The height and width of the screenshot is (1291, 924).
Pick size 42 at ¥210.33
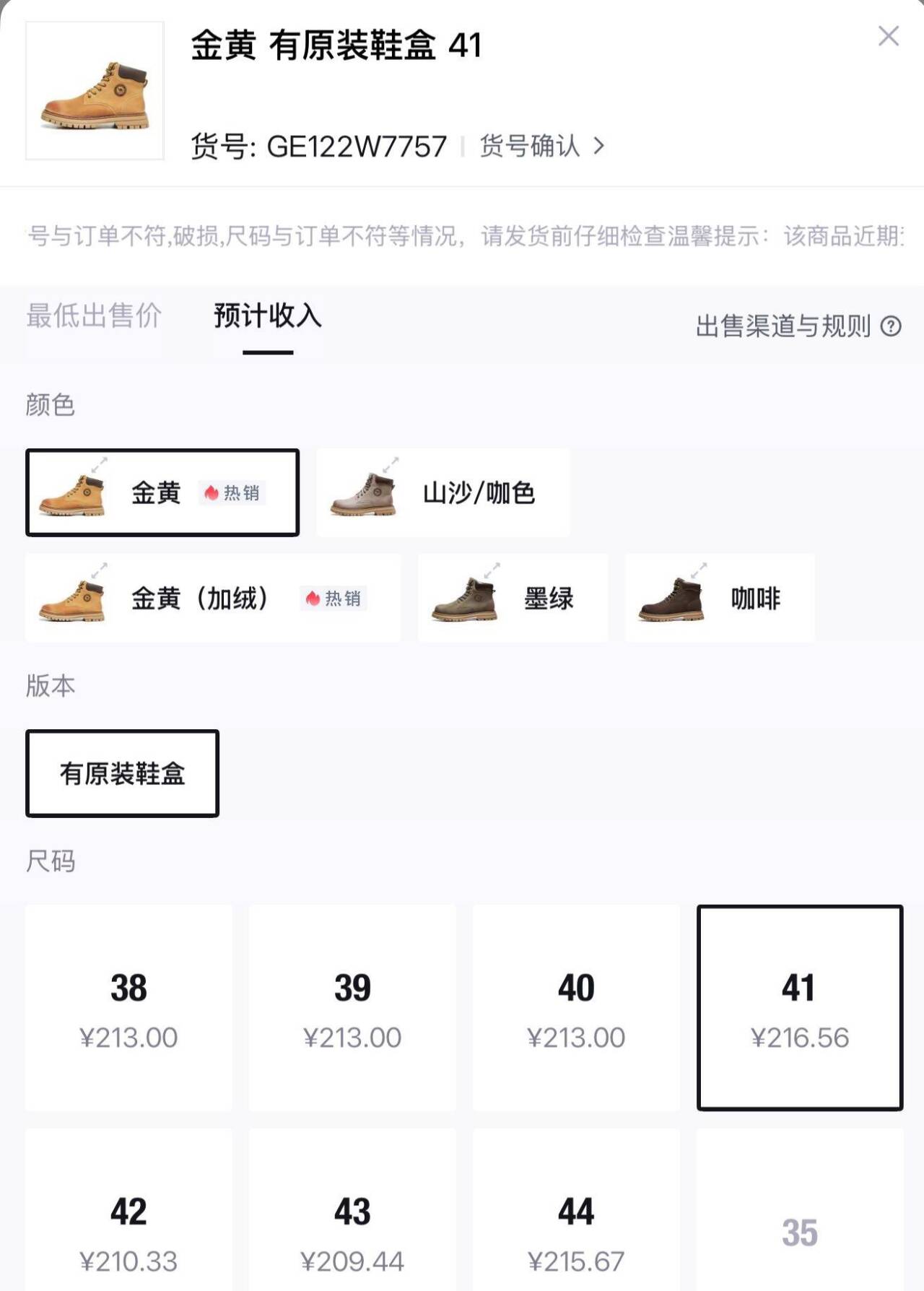click(x=128, y=1227)
